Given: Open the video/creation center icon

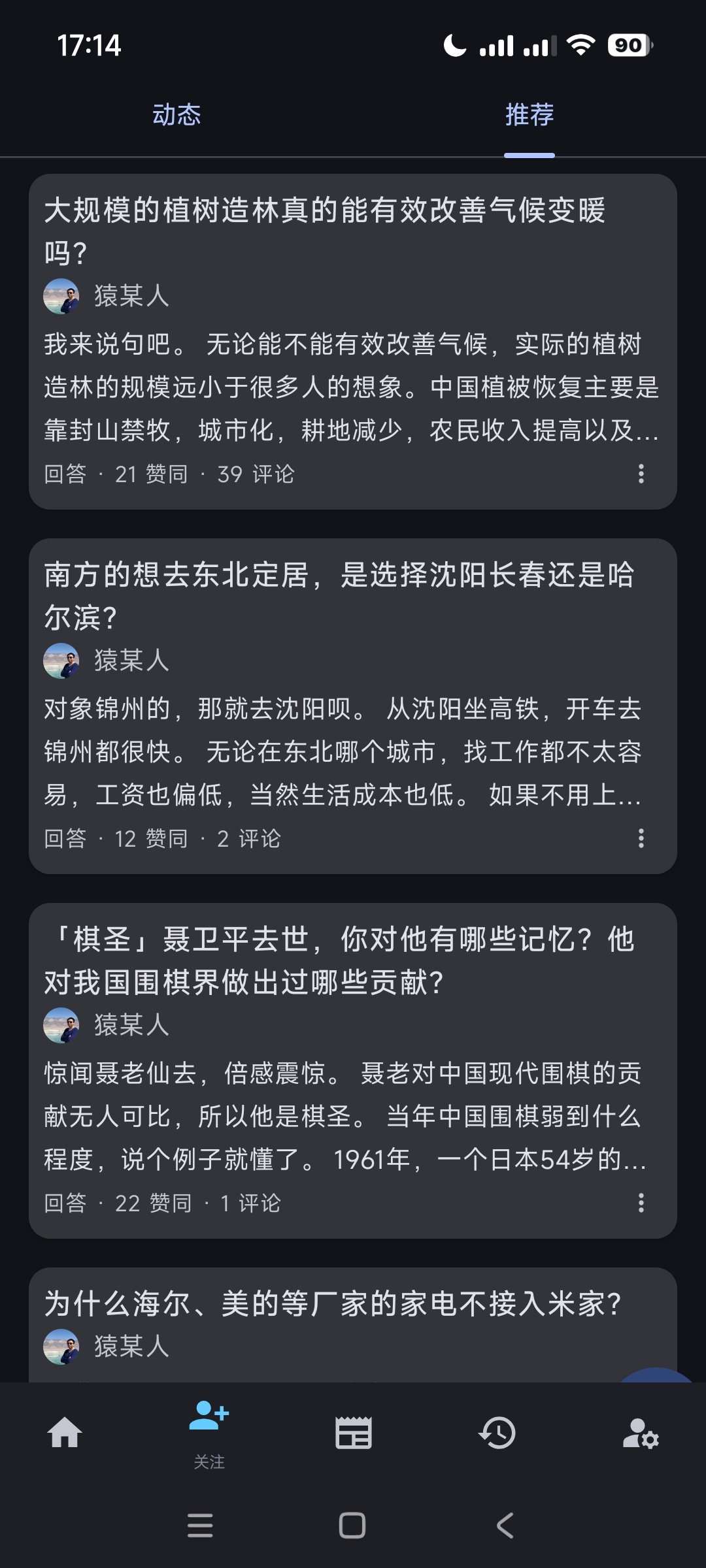Looking at the screenshot, I should [x=353, y=1431].
